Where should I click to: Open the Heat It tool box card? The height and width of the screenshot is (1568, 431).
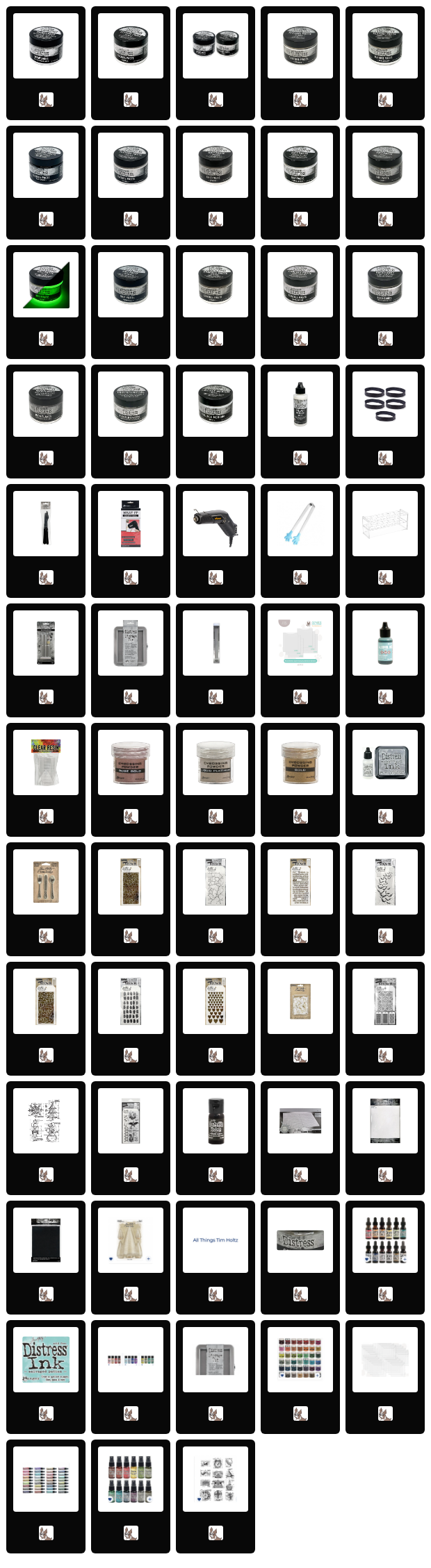(x=131, y=523)
